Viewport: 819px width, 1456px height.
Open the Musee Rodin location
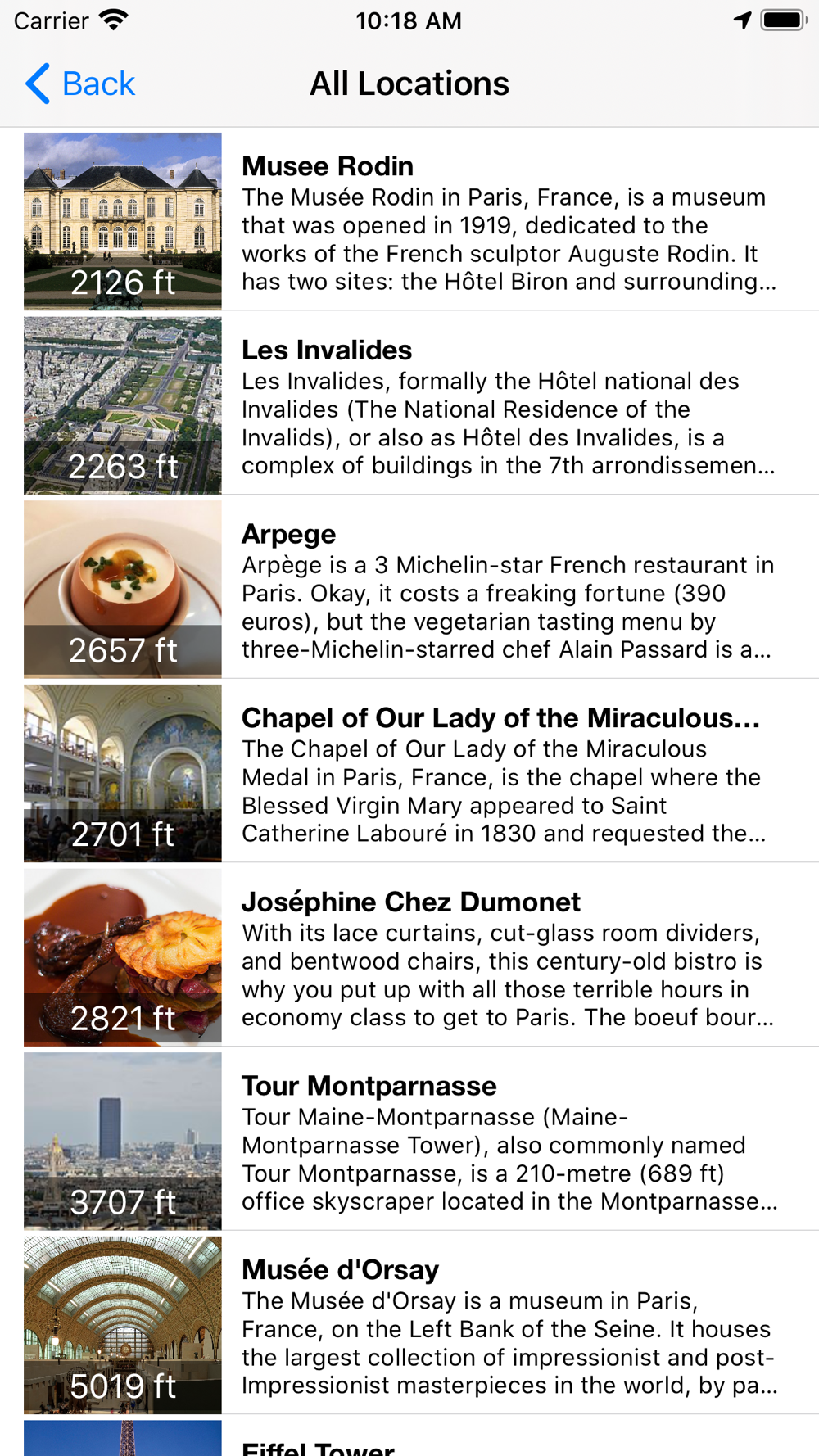[x=409, y=219]
